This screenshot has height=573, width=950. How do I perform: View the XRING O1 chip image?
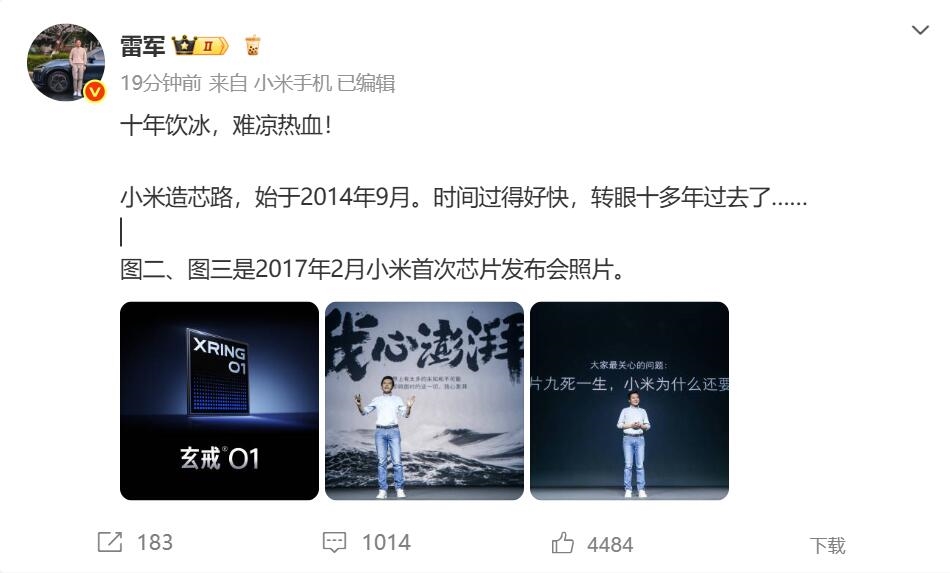pos(219,400)
